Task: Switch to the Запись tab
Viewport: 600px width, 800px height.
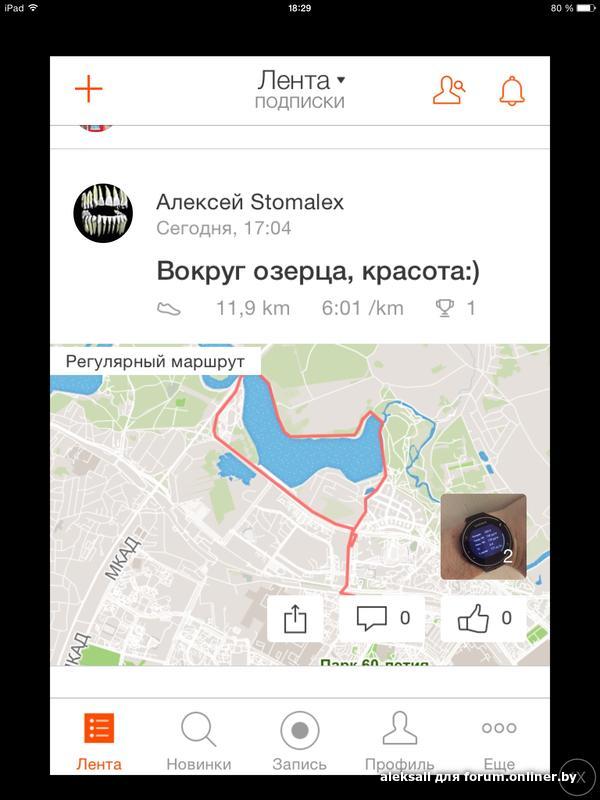Action: pos(299,740)
